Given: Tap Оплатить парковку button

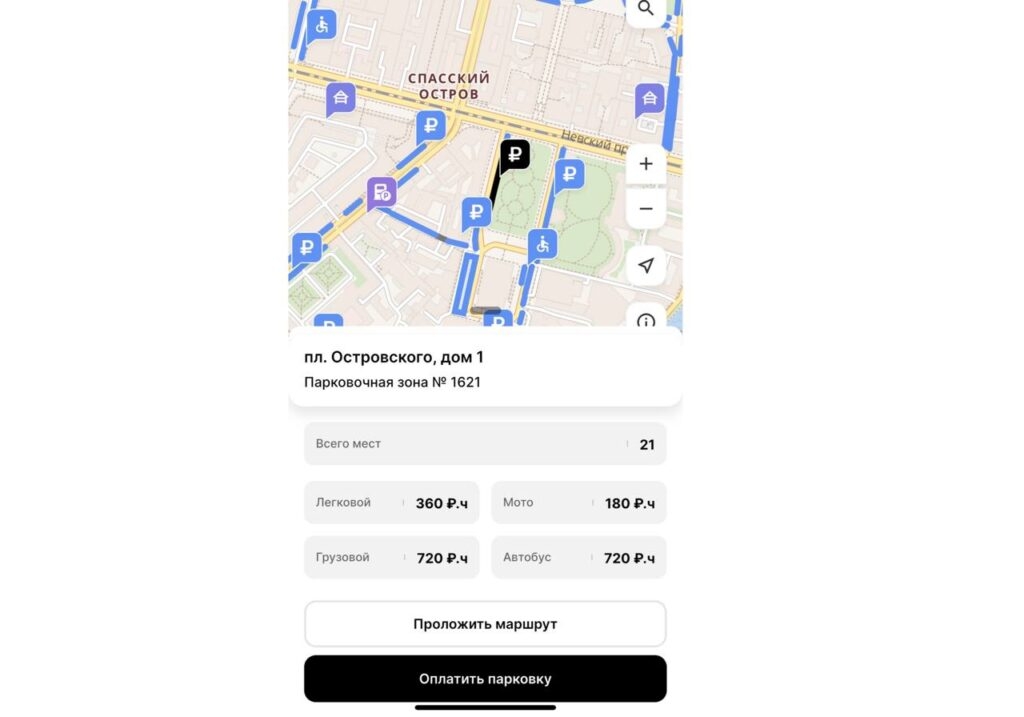Looking at the screenshot, I should point(485,679).
